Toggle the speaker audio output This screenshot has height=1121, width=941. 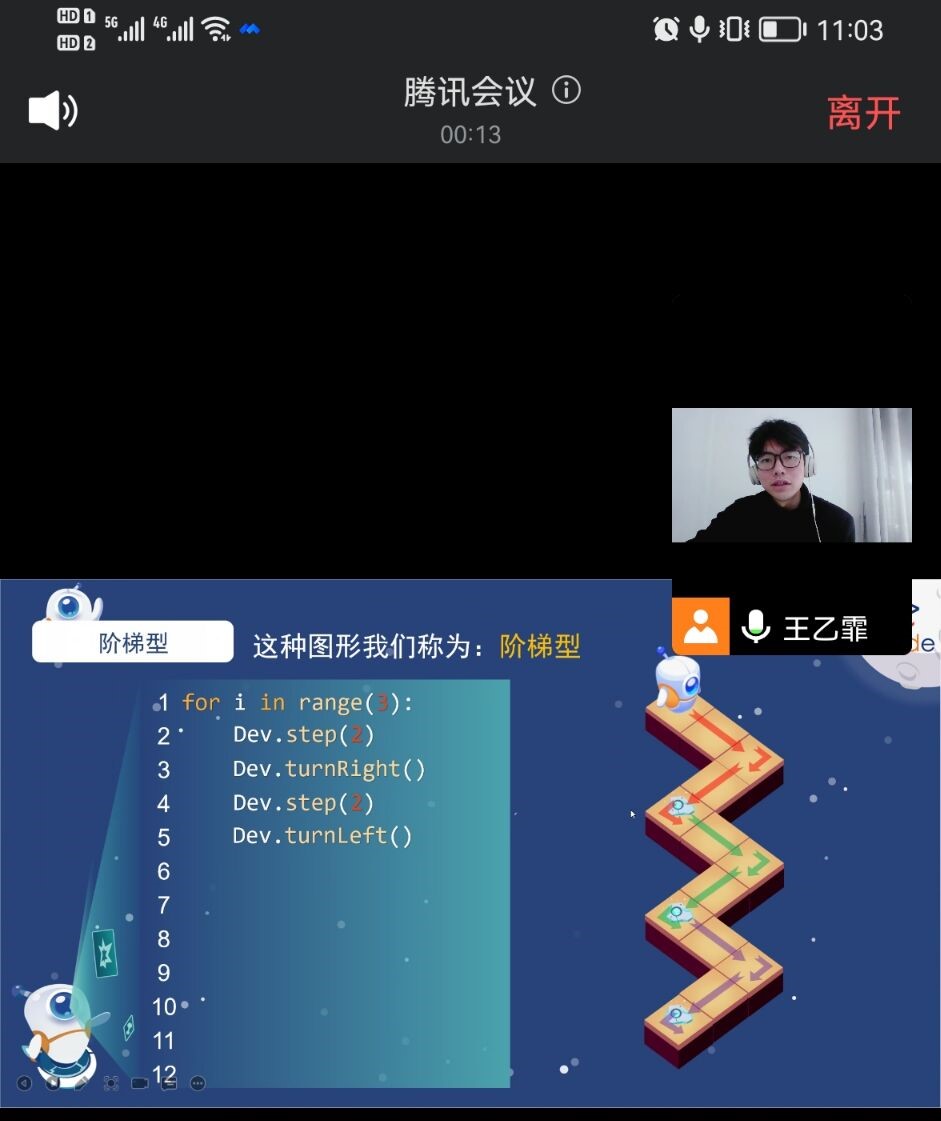click(x=53, y=110)
